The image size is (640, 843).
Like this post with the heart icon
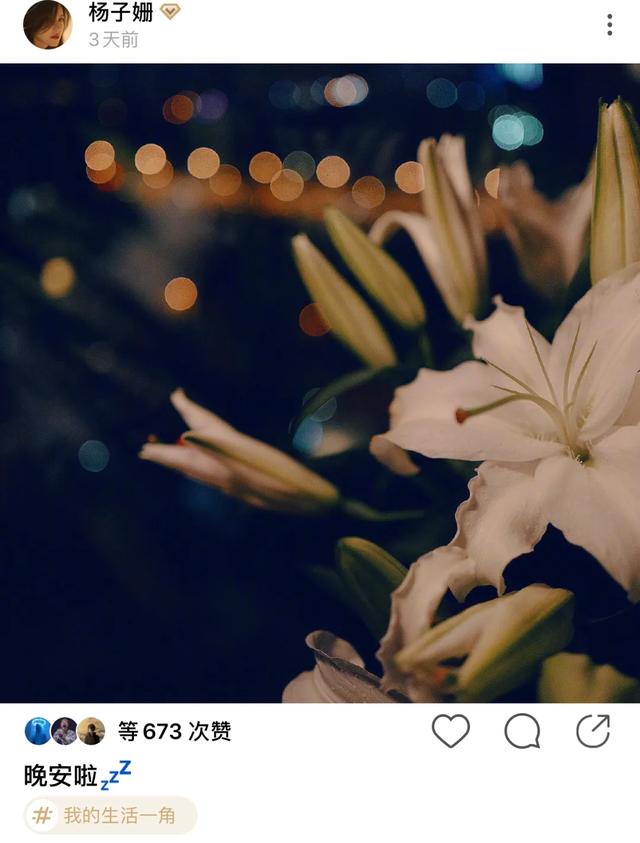[x=450, y=731]
